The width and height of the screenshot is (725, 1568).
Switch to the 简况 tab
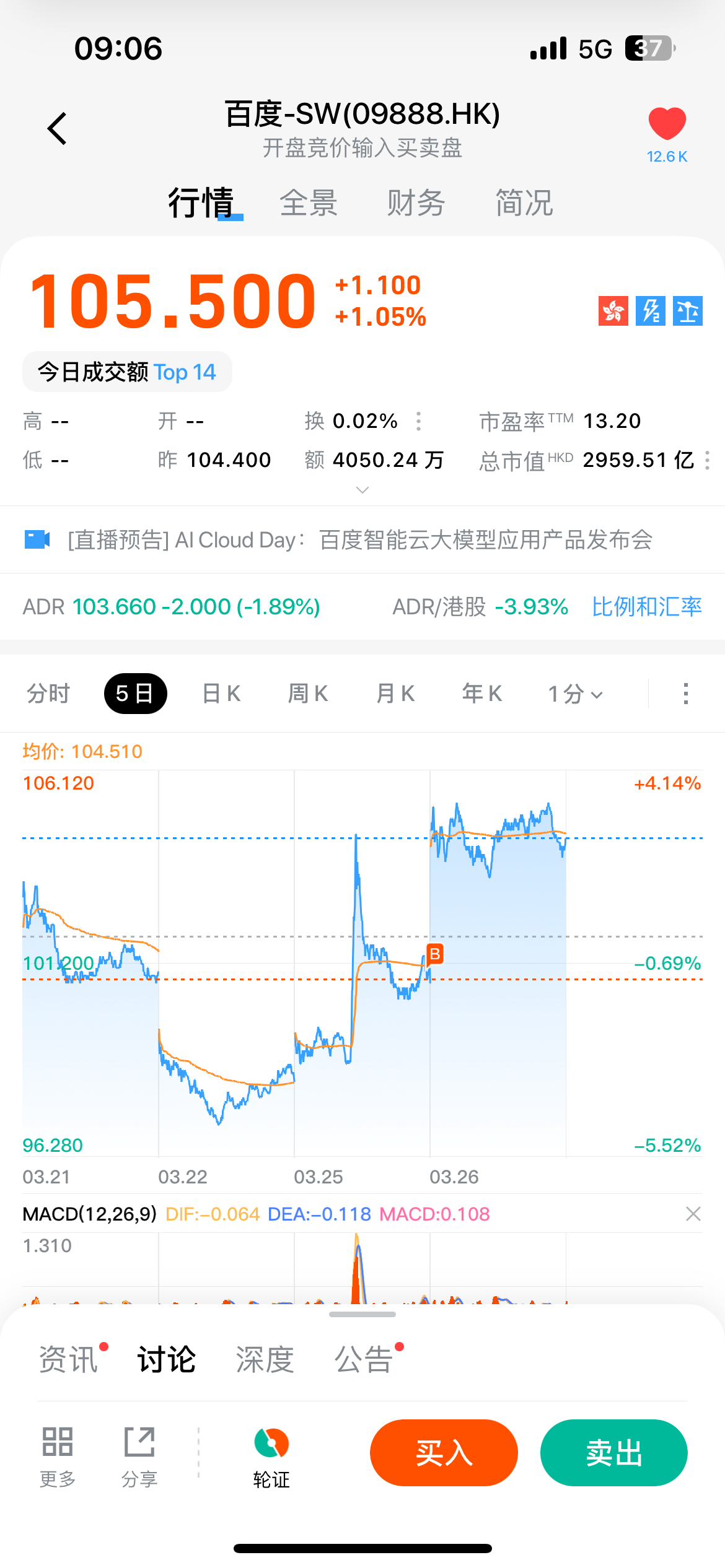[524, 203]
